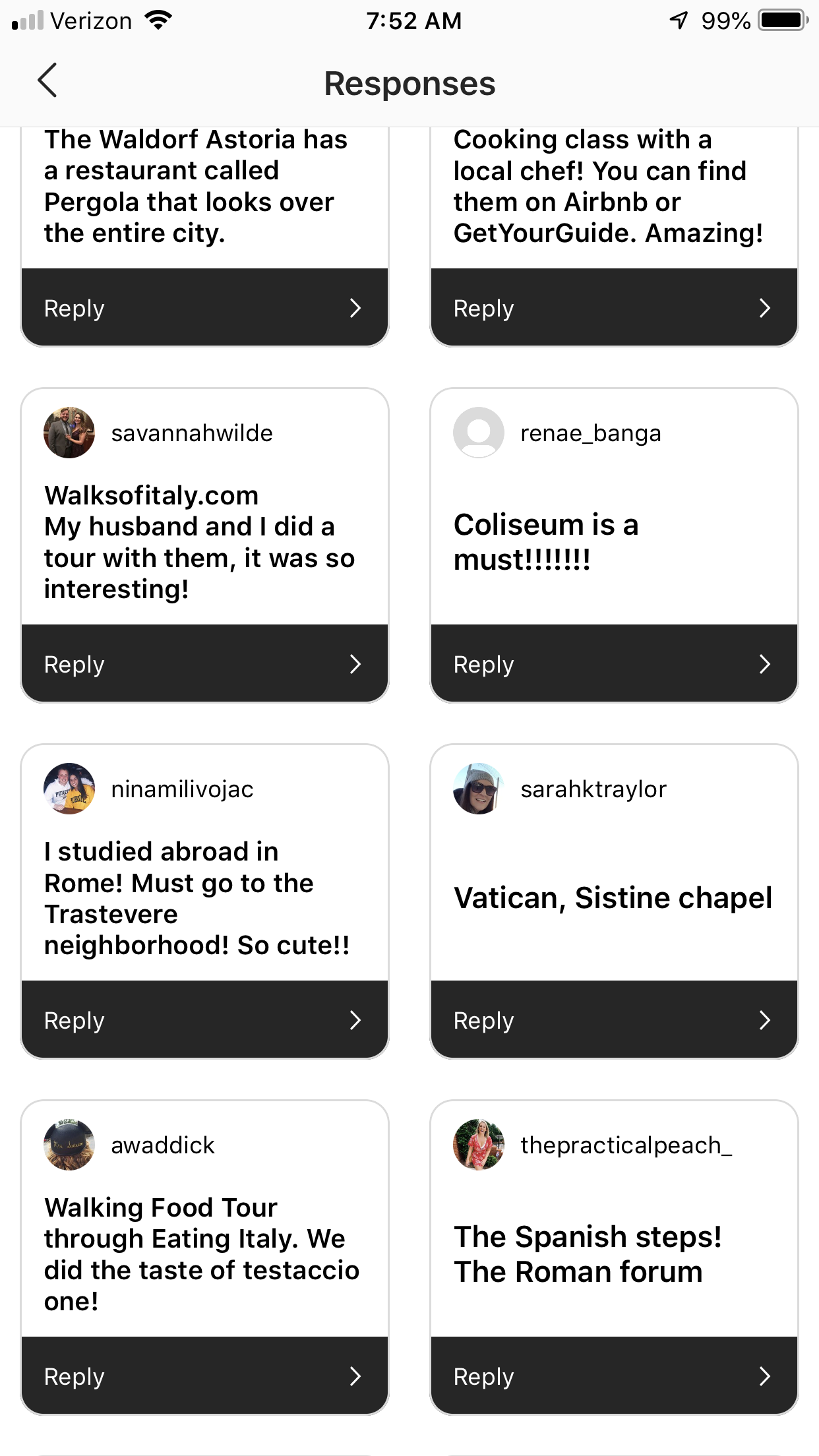Reply to ninamilivojac's Trastevere response

point(204,1019)
